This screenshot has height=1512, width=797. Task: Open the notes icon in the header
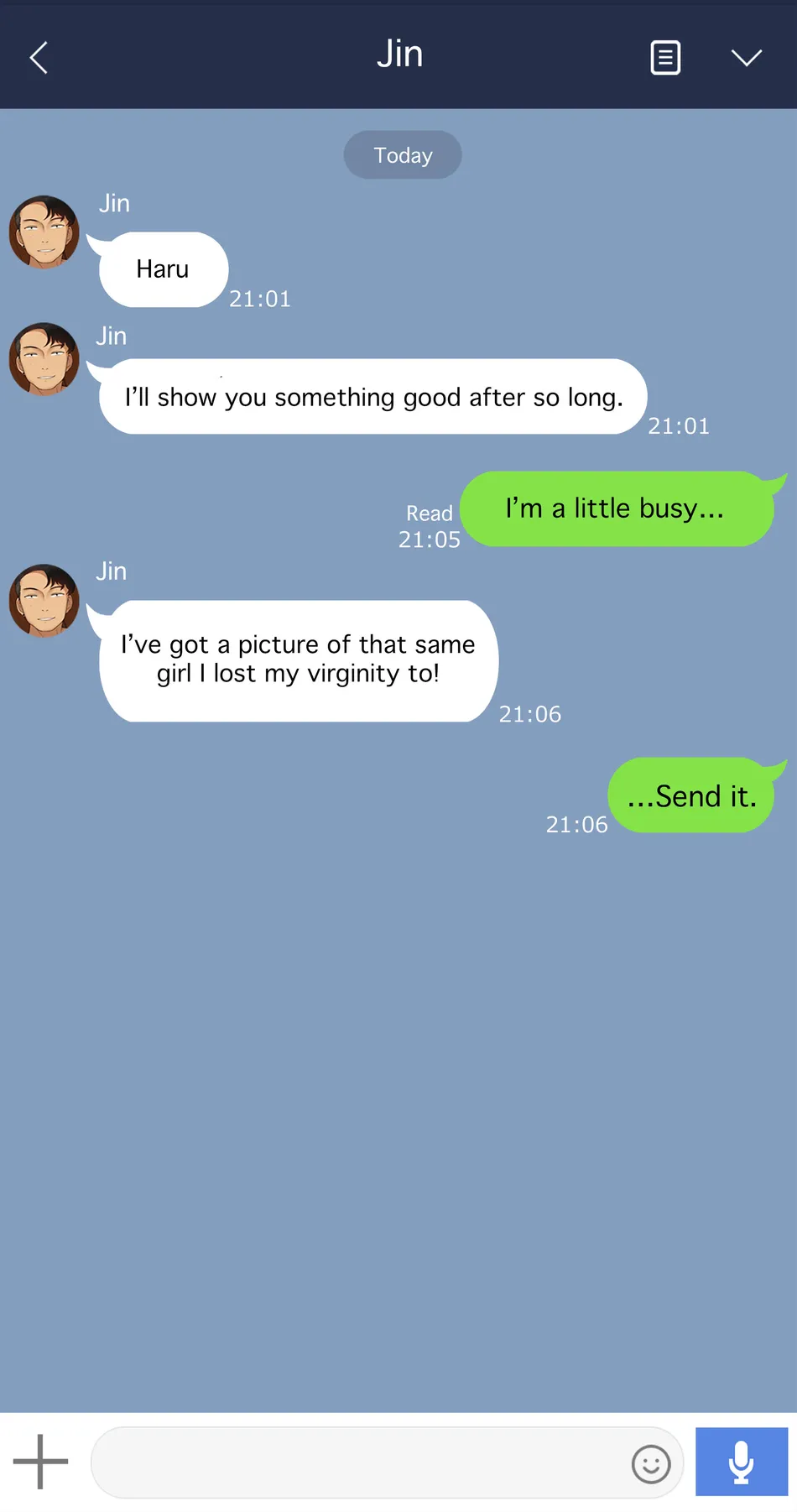click(665, 58)
